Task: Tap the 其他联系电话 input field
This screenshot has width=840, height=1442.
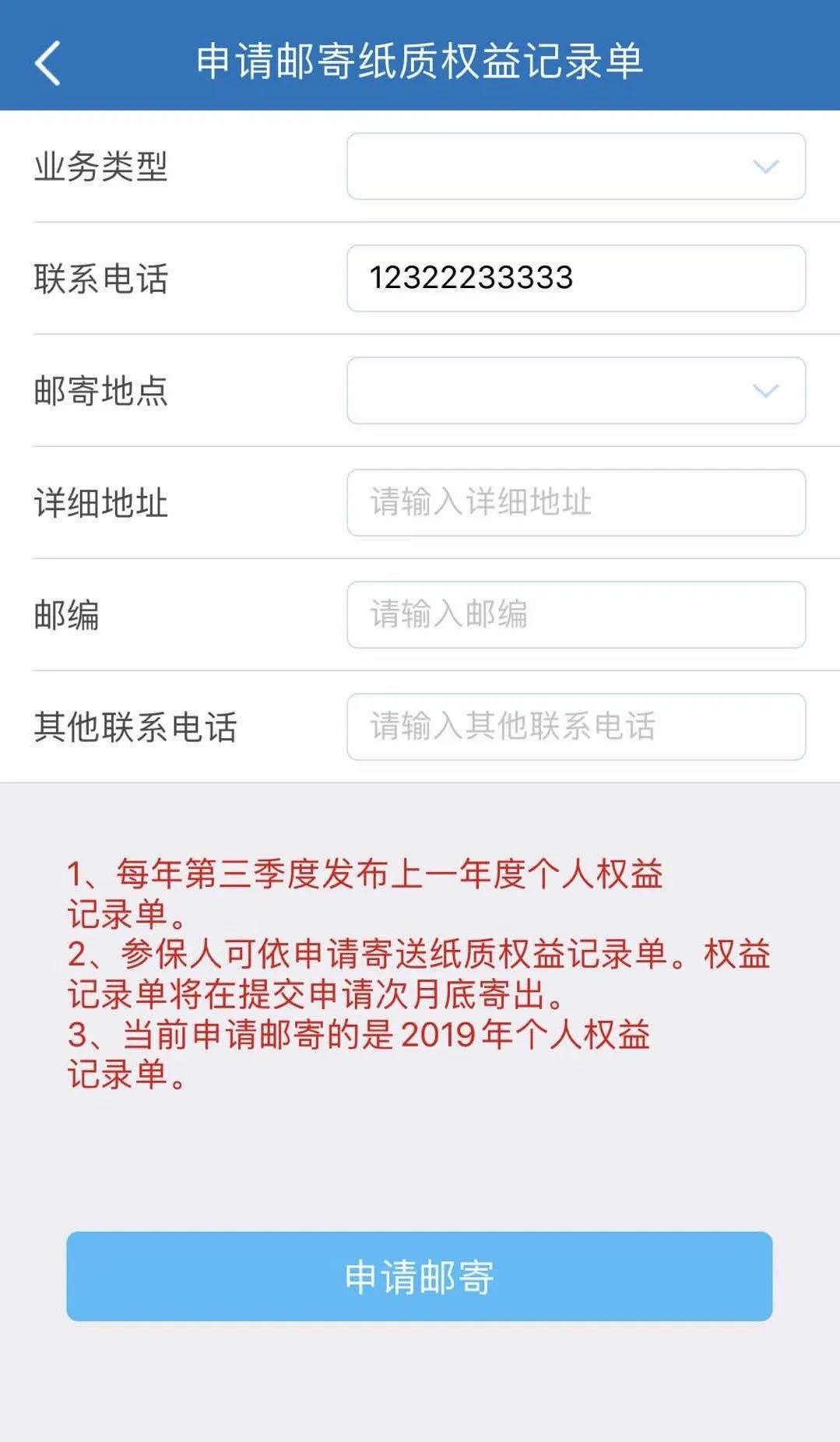Action: pos(575,726)
